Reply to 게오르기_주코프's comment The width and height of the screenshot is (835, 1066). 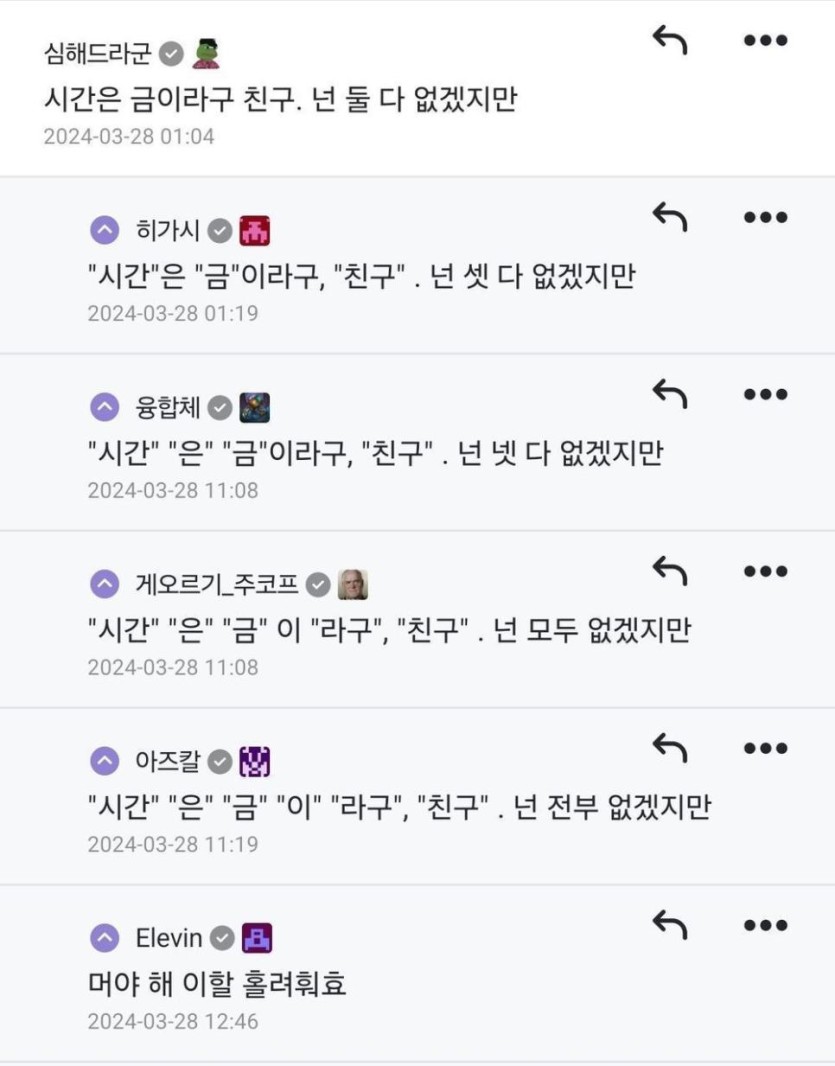coord(670,571)
